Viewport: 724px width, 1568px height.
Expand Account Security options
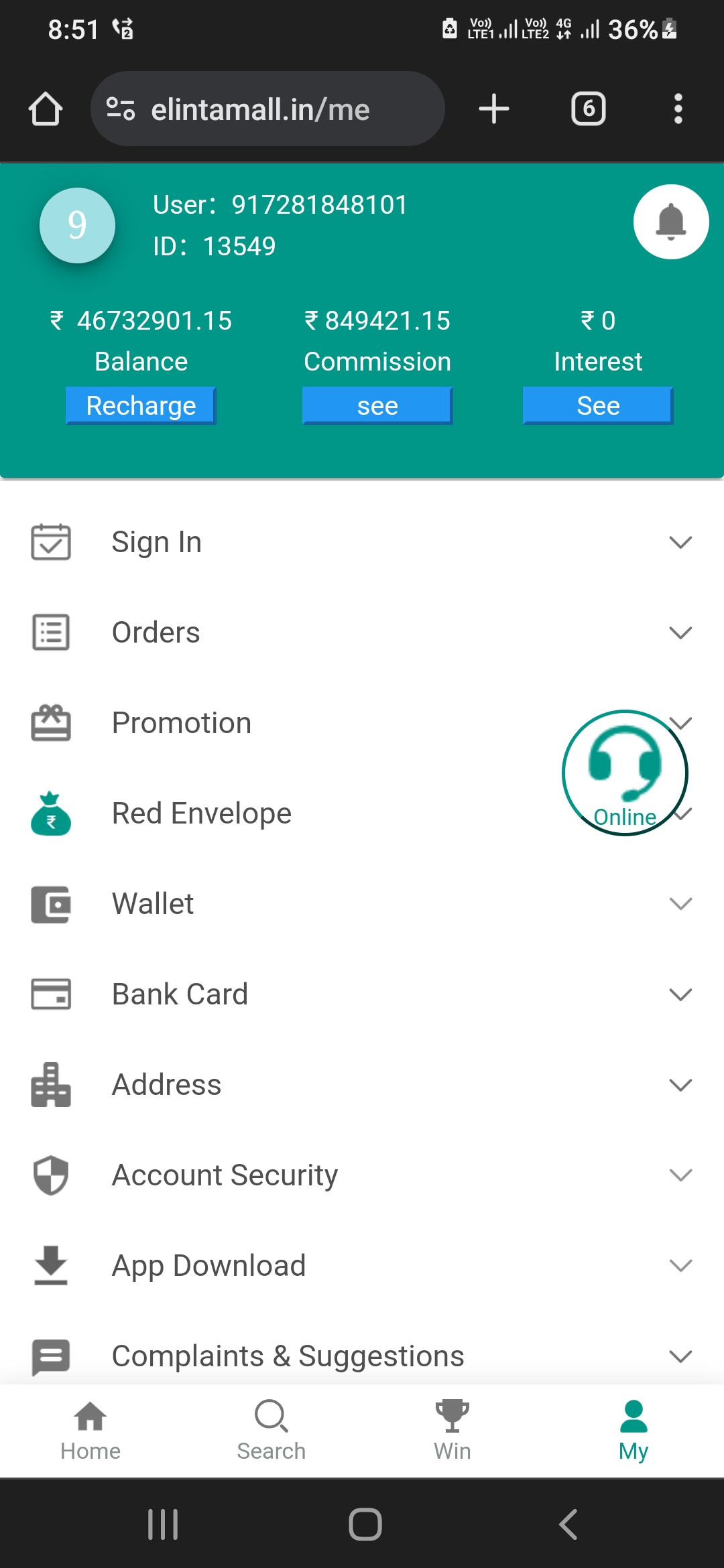(362, 1175)
